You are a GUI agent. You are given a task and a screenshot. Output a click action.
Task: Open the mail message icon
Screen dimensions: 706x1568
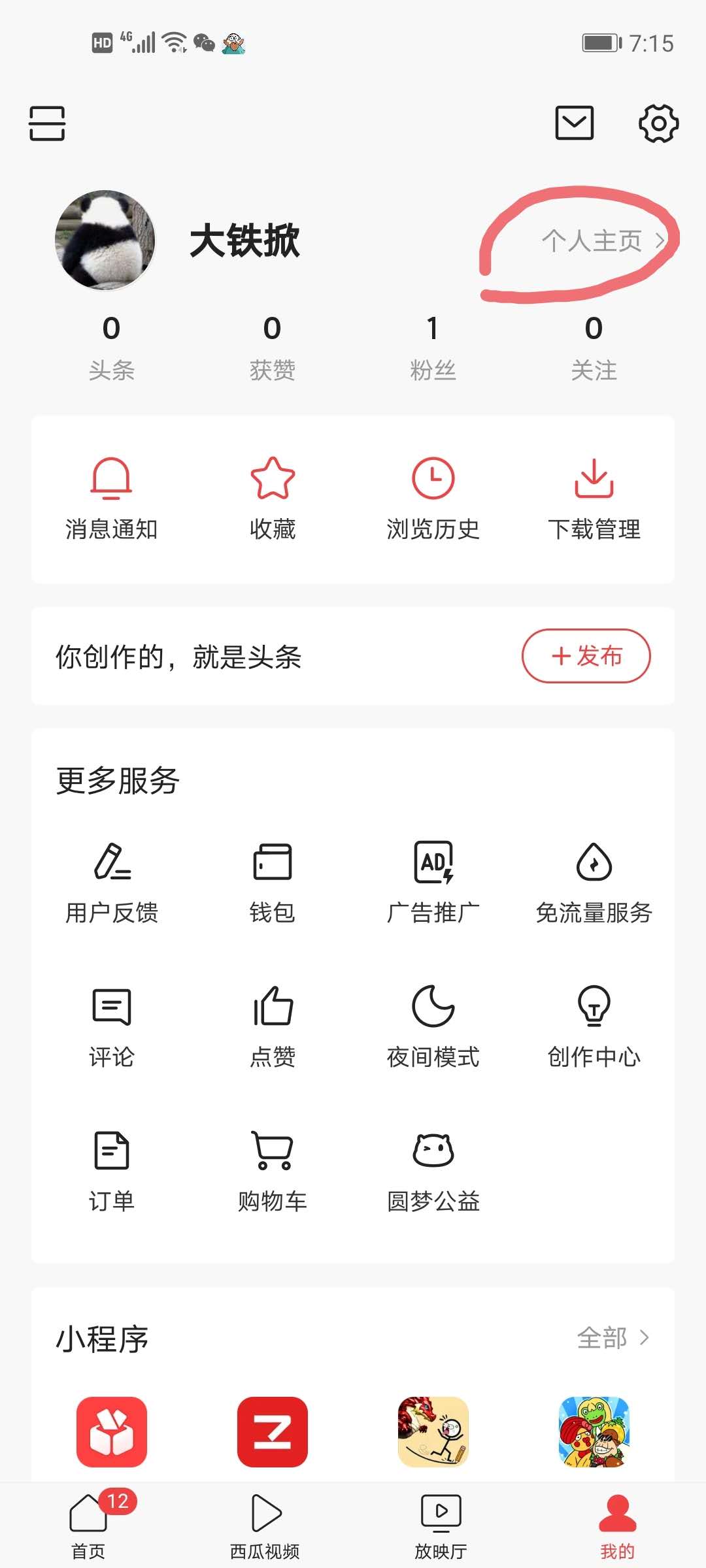[574, 122]
